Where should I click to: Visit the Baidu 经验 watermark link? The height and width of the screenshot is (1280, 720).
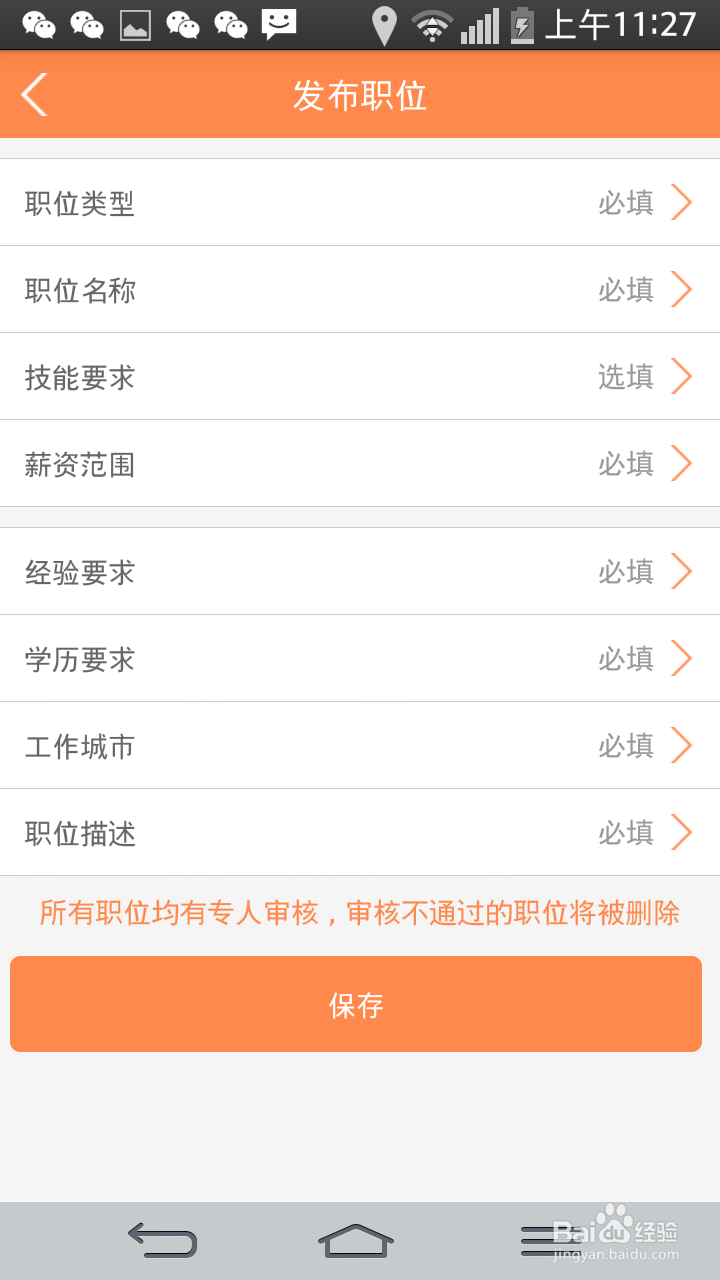coord(620,1229)
